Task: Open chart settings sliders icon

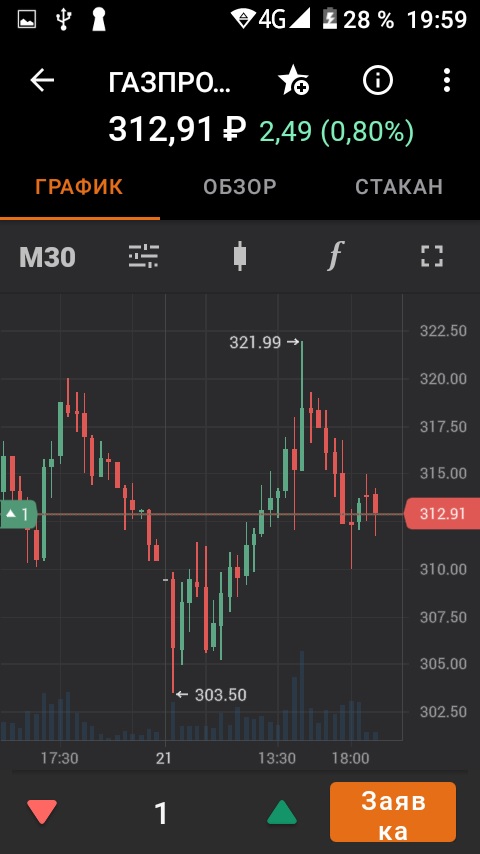Action: tap(144, 257)
